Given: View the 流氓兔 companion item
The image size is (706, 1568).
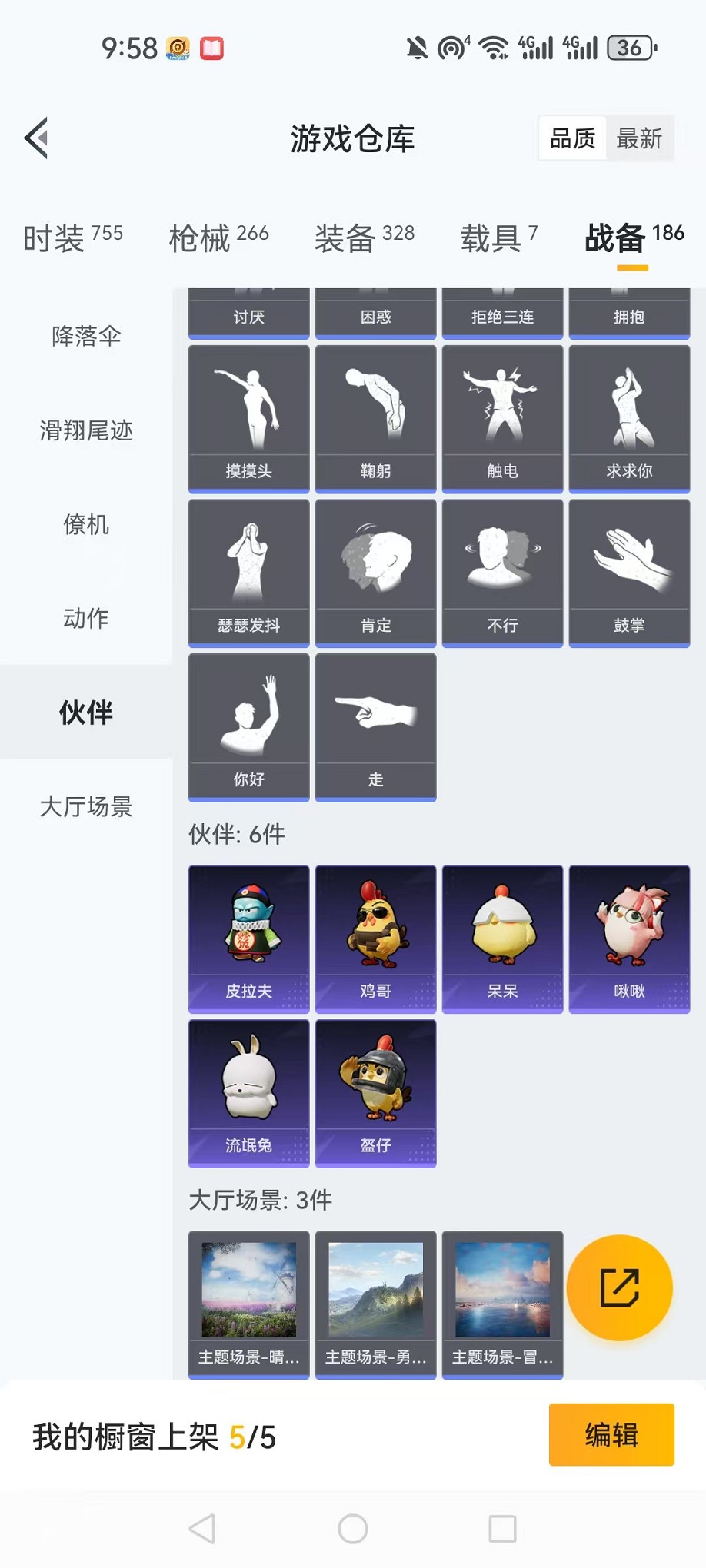Looking at the screenshot, I should click(x=248, y=1091).
